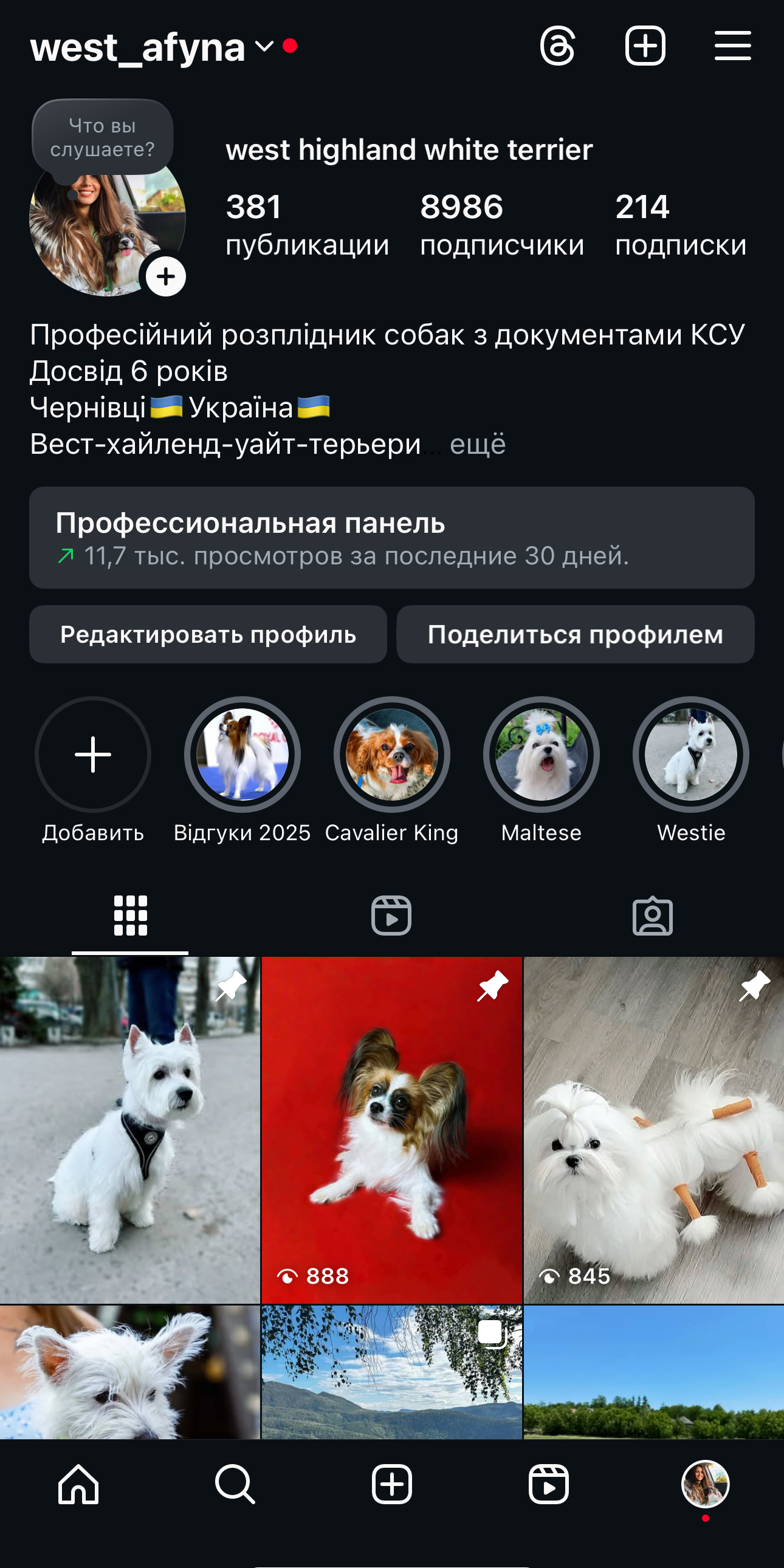Image resolution: width=784 pixels, height=1568 pixels.
Task: Open the 8986 подписчики list
Action: (x=501, y=224)
